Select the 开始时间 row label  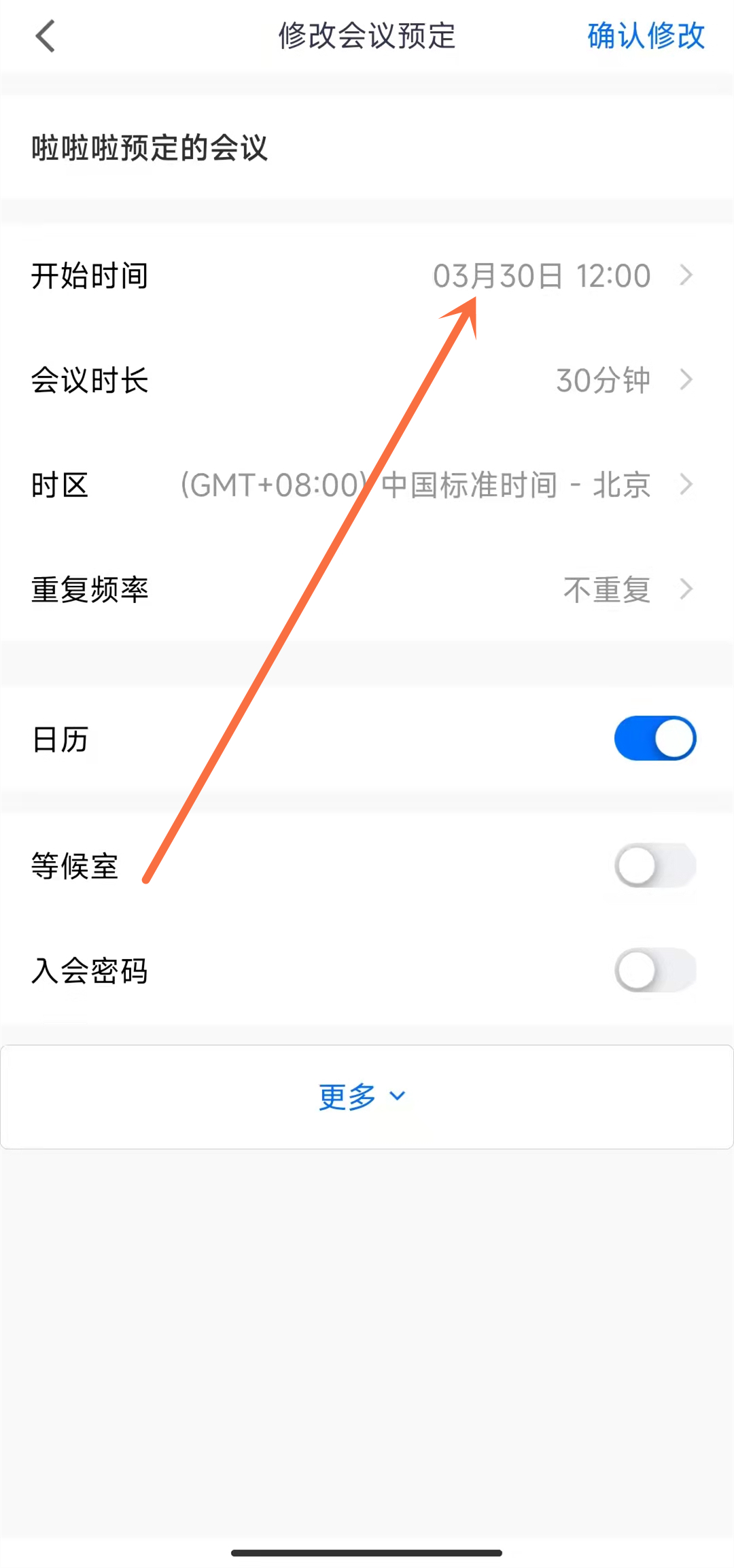90,275
